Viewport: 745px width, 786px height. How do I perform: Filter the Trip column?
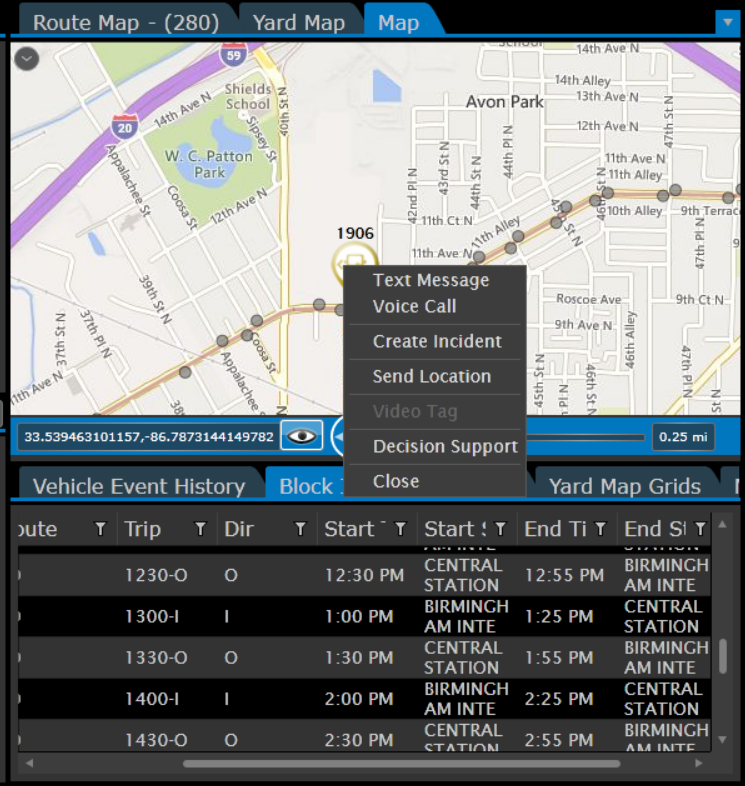pos(200,529)
